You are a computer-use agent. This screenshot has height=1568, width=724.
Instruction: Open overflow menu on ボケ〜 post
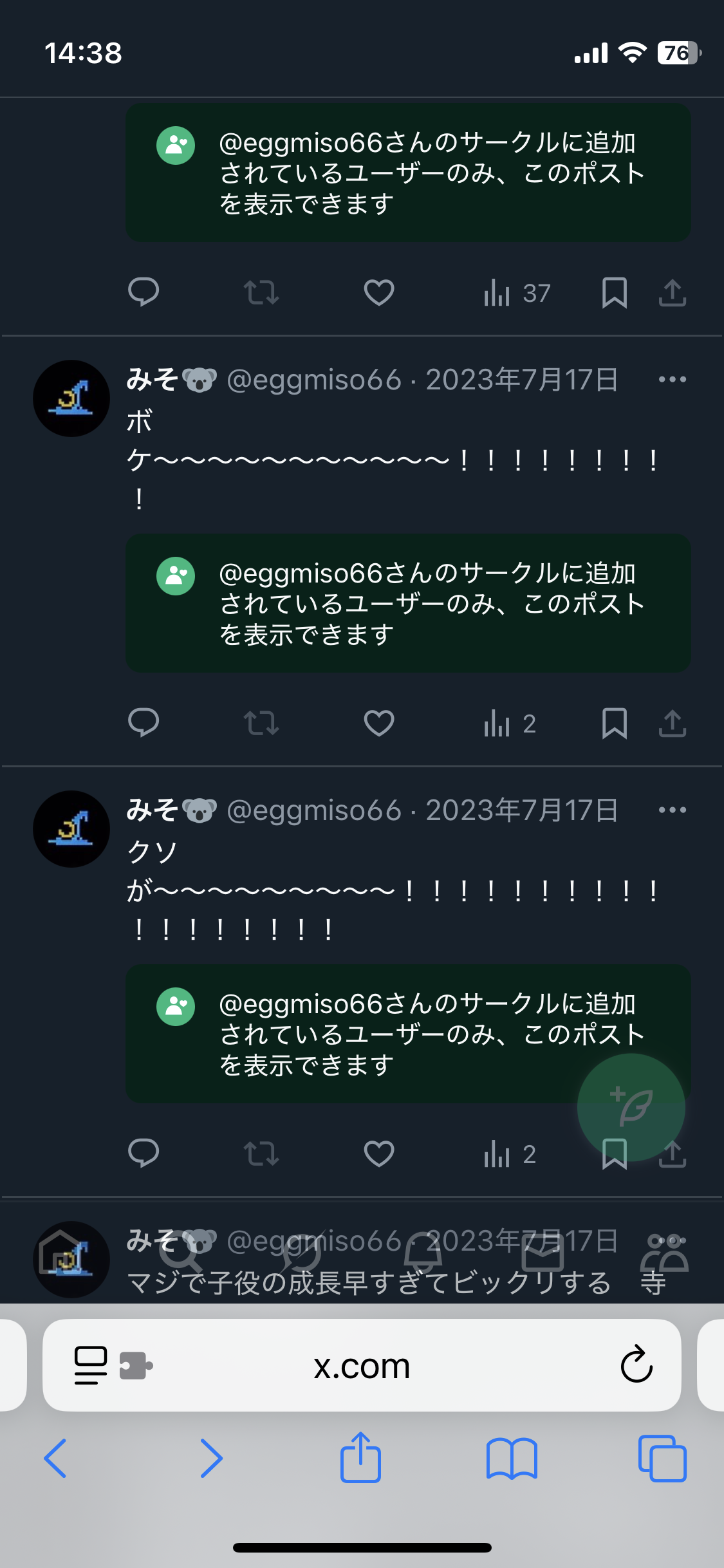tap(672, 380)
